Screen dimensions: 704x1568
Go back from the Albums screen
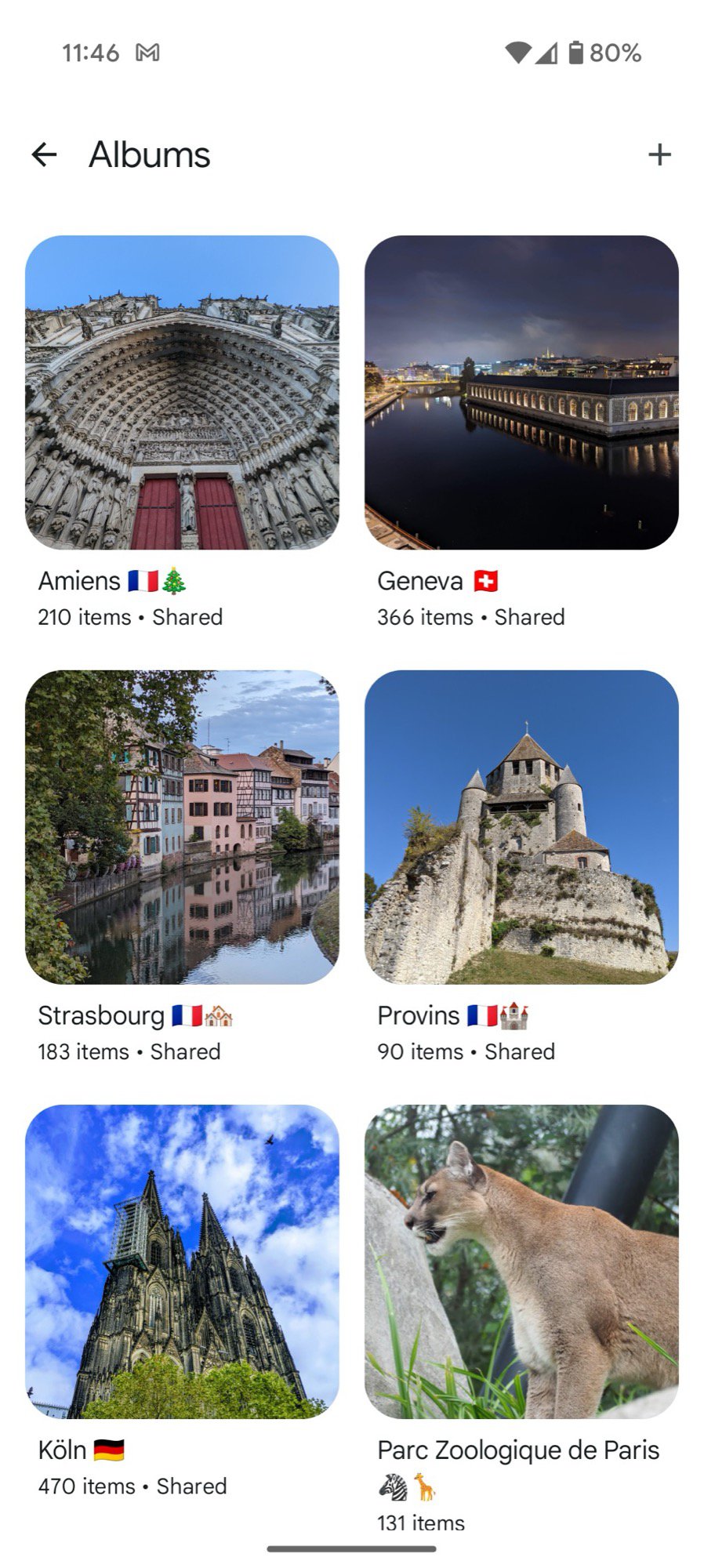[x=45, y=154]
